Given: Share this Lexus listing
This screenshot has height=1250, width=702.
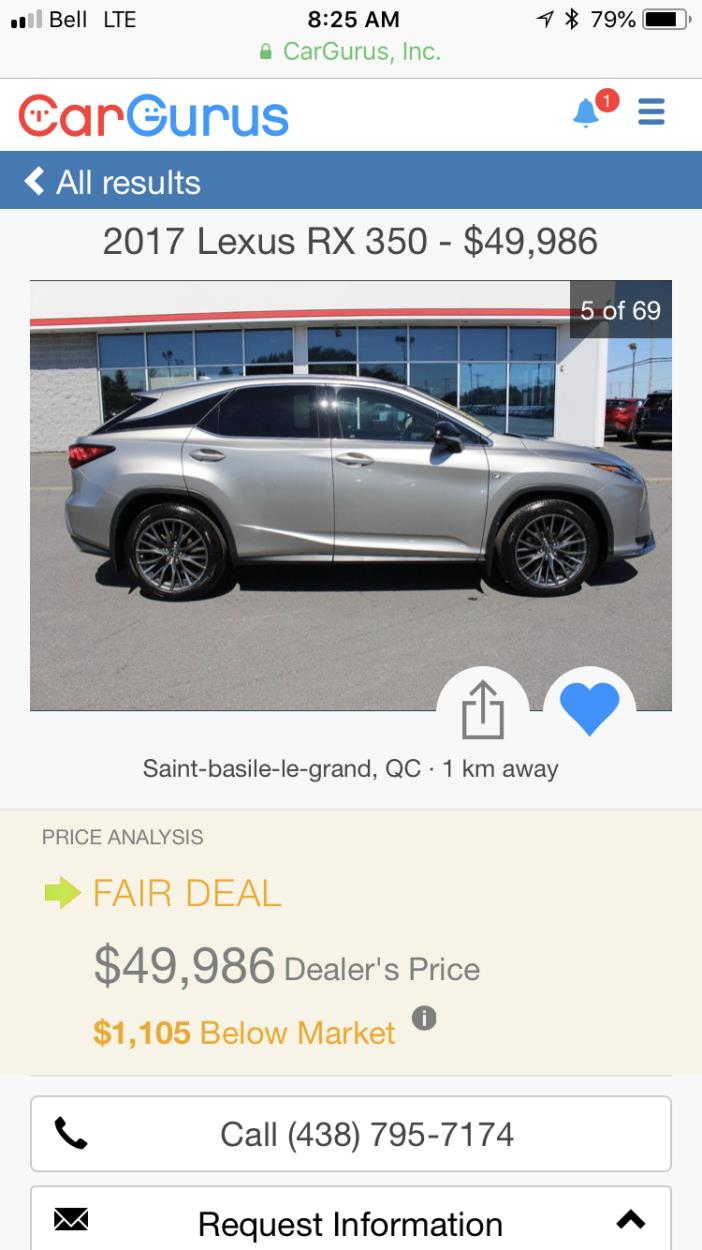Looking at the screenshot, I should (x=483, y=711).
